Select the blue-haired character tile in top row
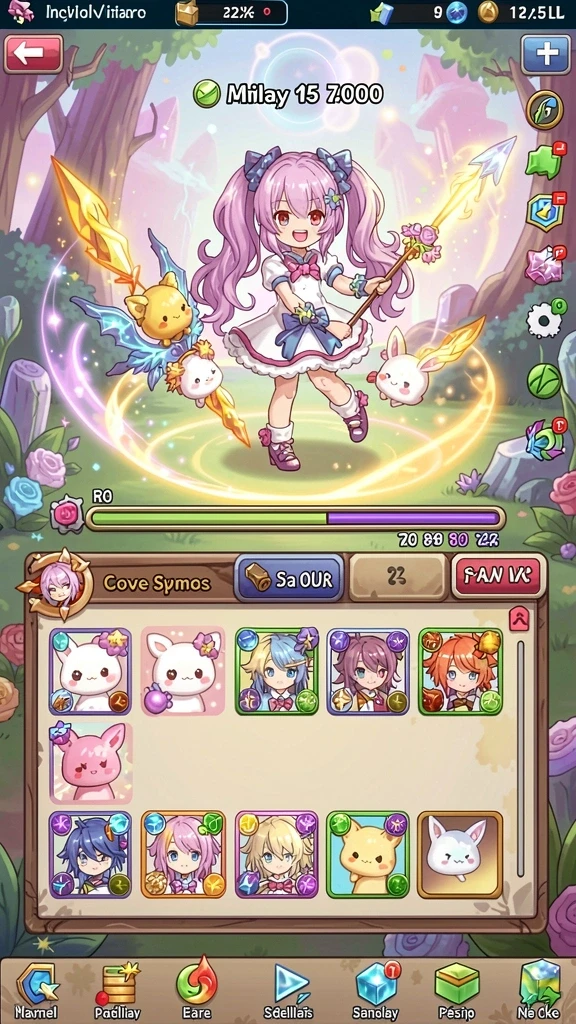576x1024 pixels. (x=277, y=671)
